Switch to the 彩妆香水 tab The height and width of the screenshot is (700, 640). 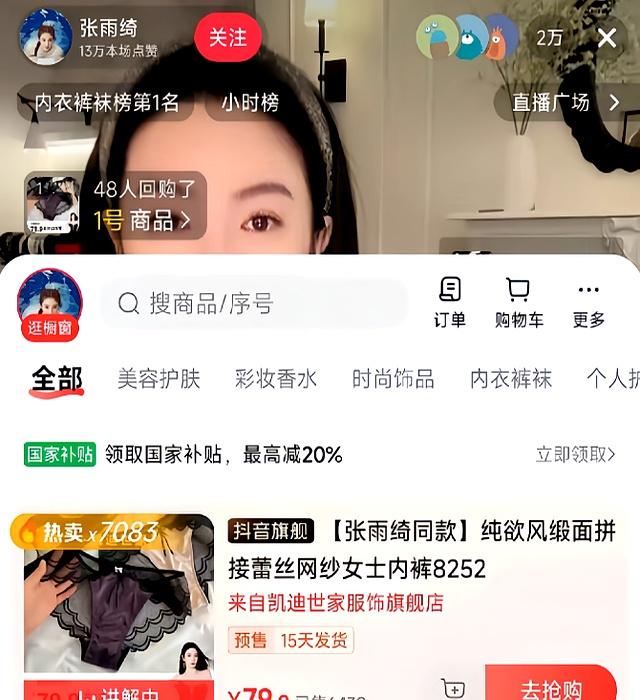276,379
